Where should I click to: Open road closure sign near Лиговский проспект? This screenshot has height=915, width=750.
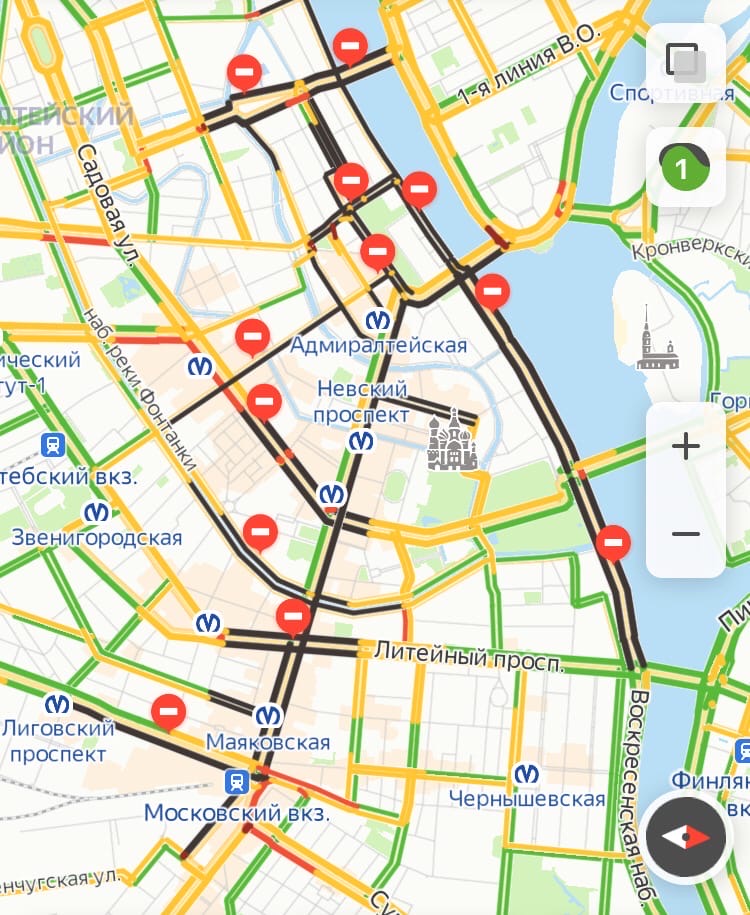[x=168, y=711]
